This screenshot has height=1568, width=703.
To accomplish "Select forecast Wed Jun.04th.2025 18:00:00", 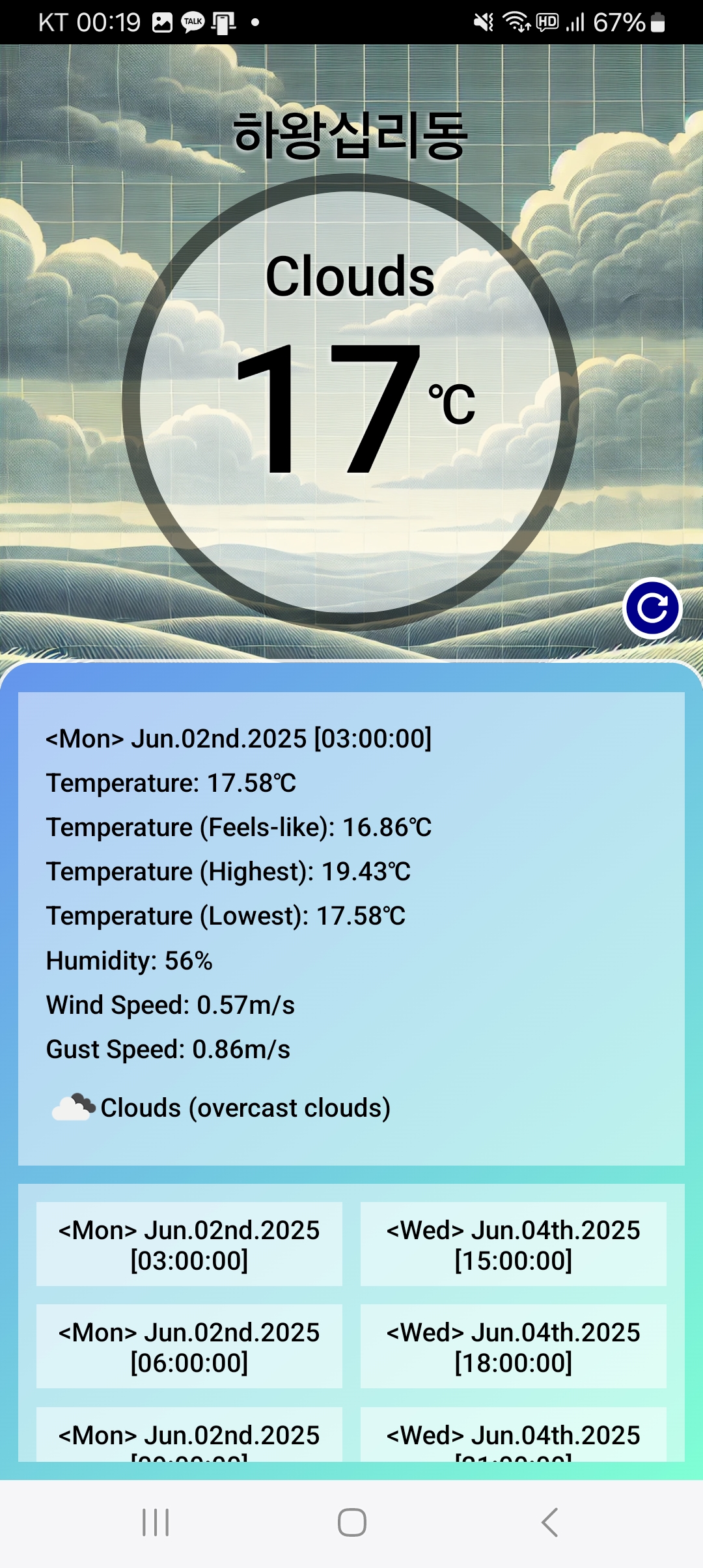I will pos(513,1347).
